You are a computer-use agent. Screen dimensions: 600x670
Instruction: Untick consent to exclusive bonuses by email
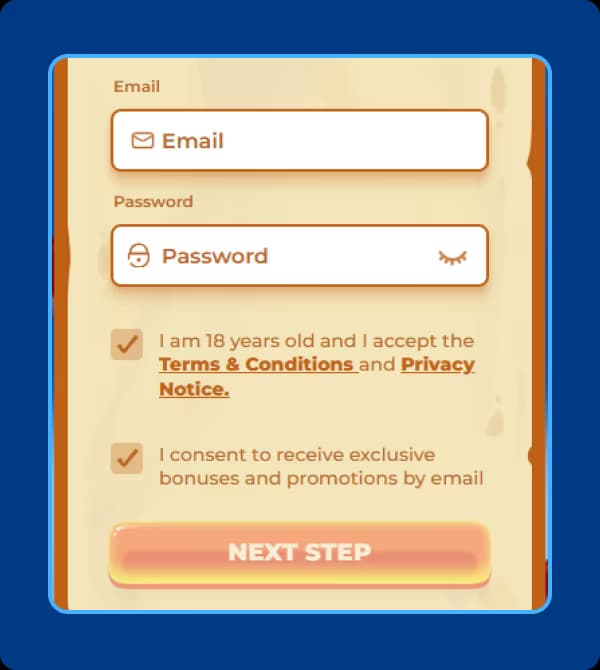(x=127, y=458)
